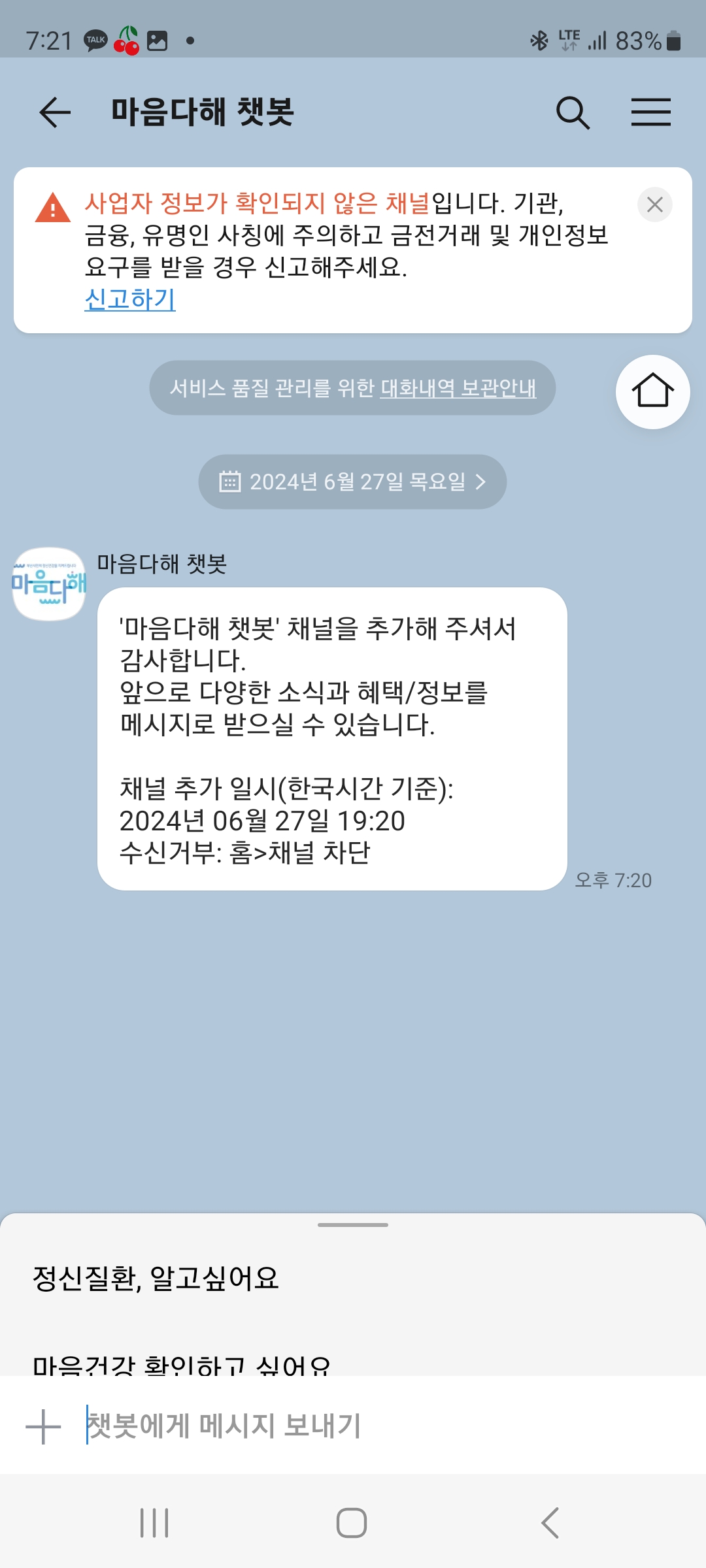Open recent apps from navigation bar
The image size is (706, 1568).
tap(154, 1523)
